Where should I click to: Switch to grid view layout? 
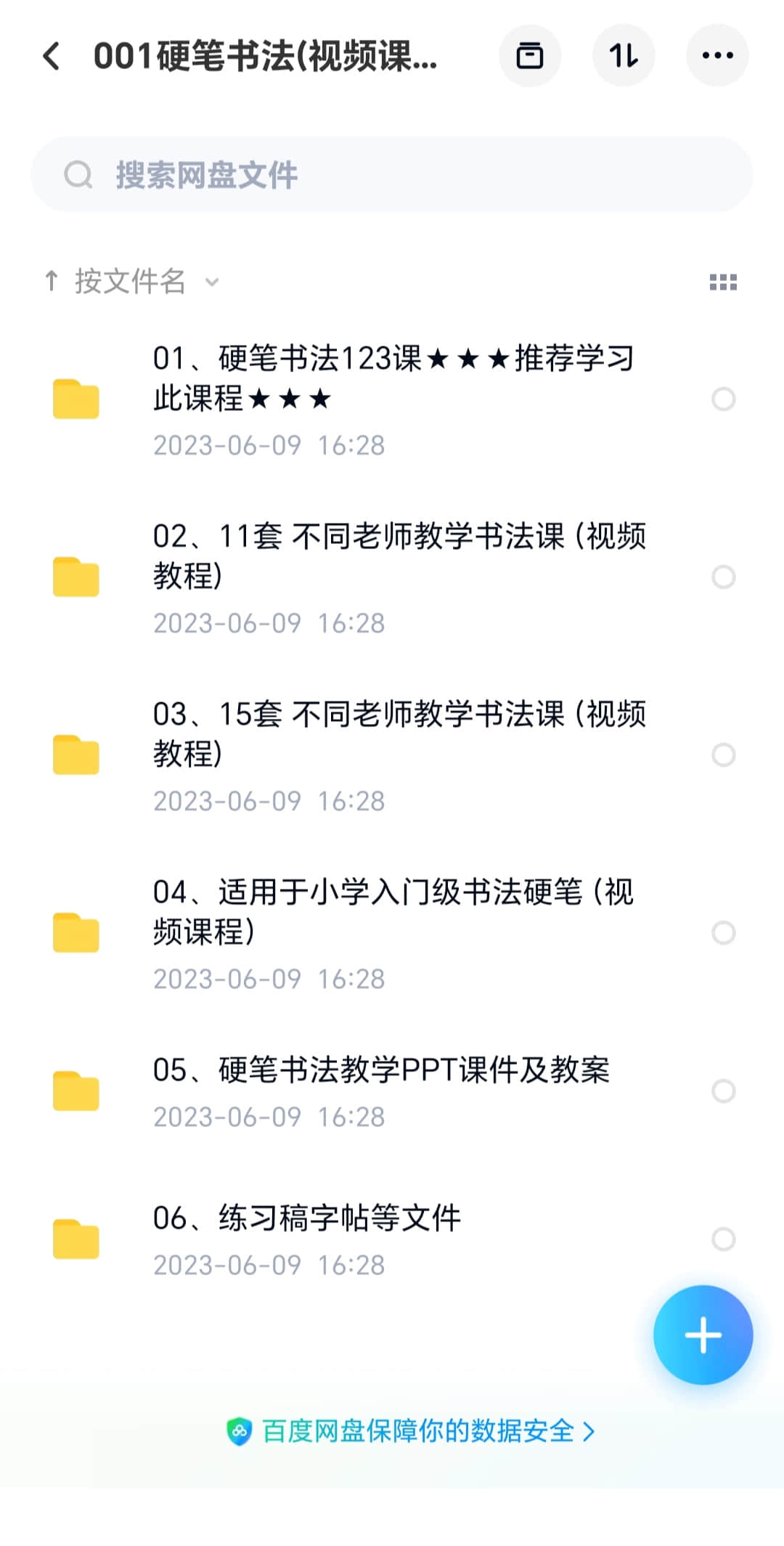[723, 282]
